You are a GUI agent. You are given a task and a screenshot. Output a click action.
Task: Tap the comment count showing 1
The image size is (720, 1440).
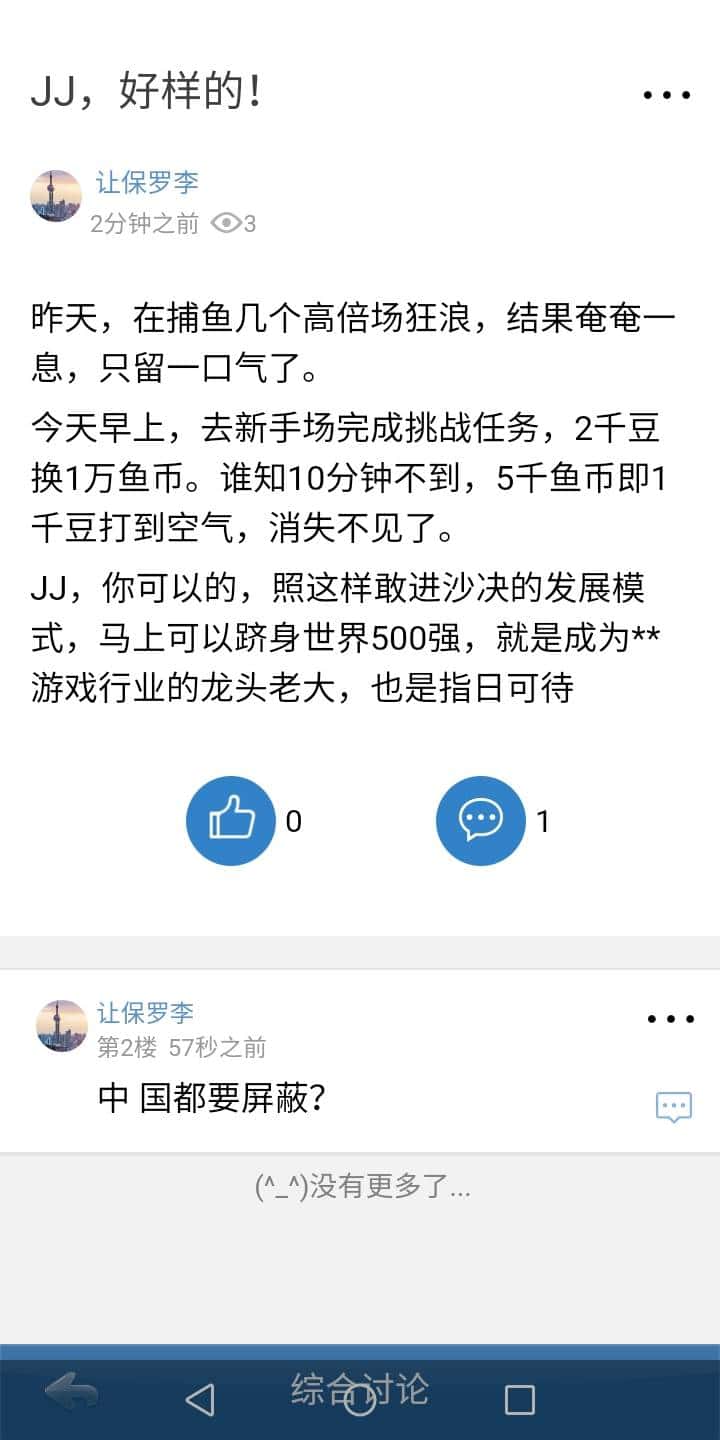click(543, 819)
